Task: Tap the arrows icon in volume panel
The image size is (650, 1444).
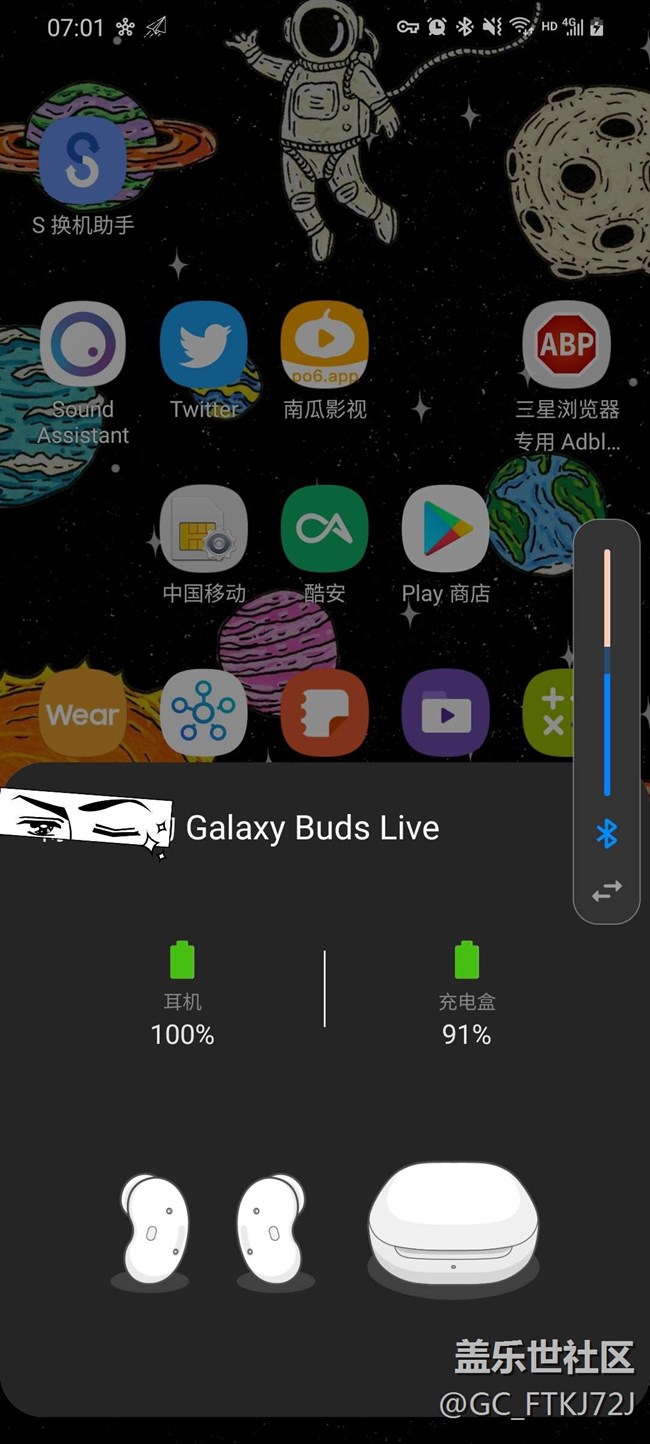Action: click(607, 890)
